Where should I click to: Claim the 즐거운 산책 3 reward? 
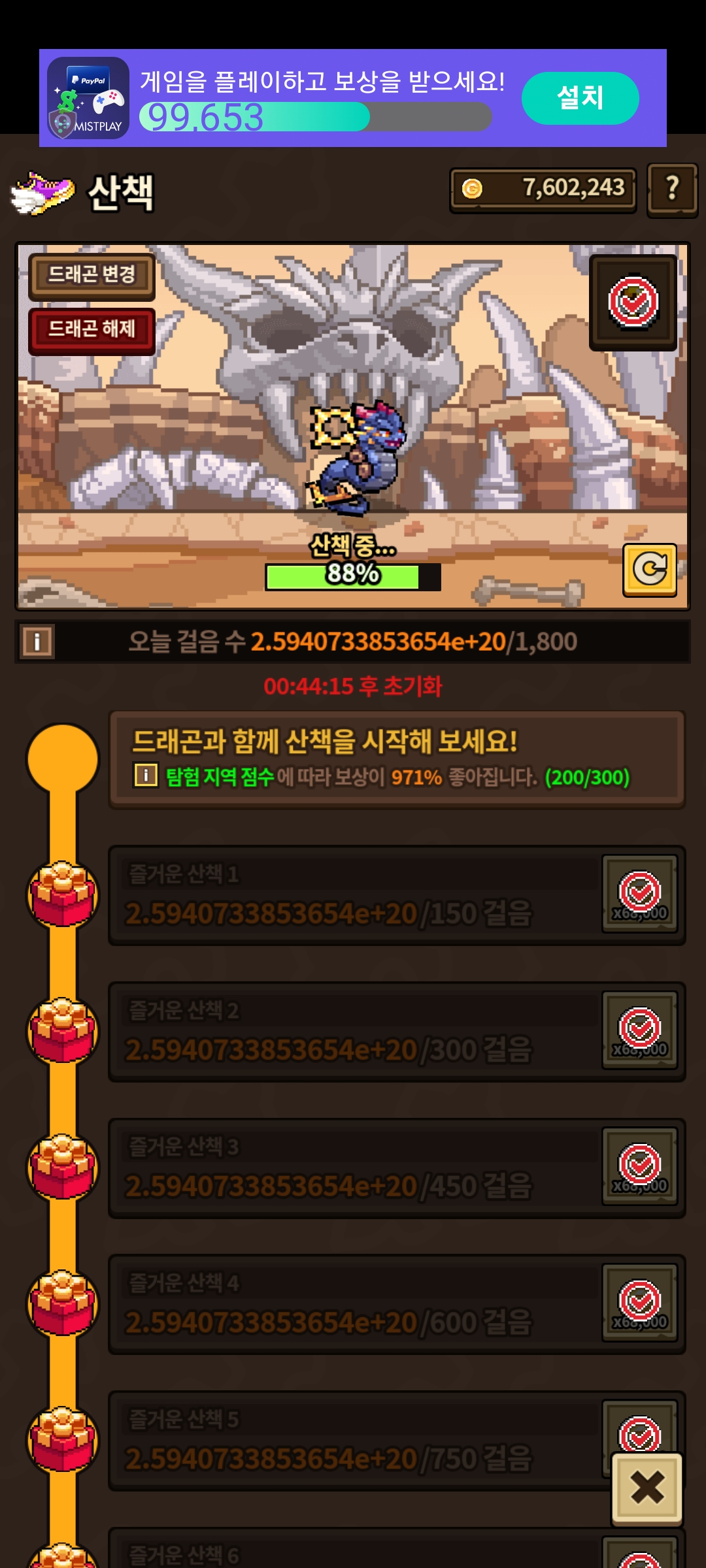pos(639,1166)
